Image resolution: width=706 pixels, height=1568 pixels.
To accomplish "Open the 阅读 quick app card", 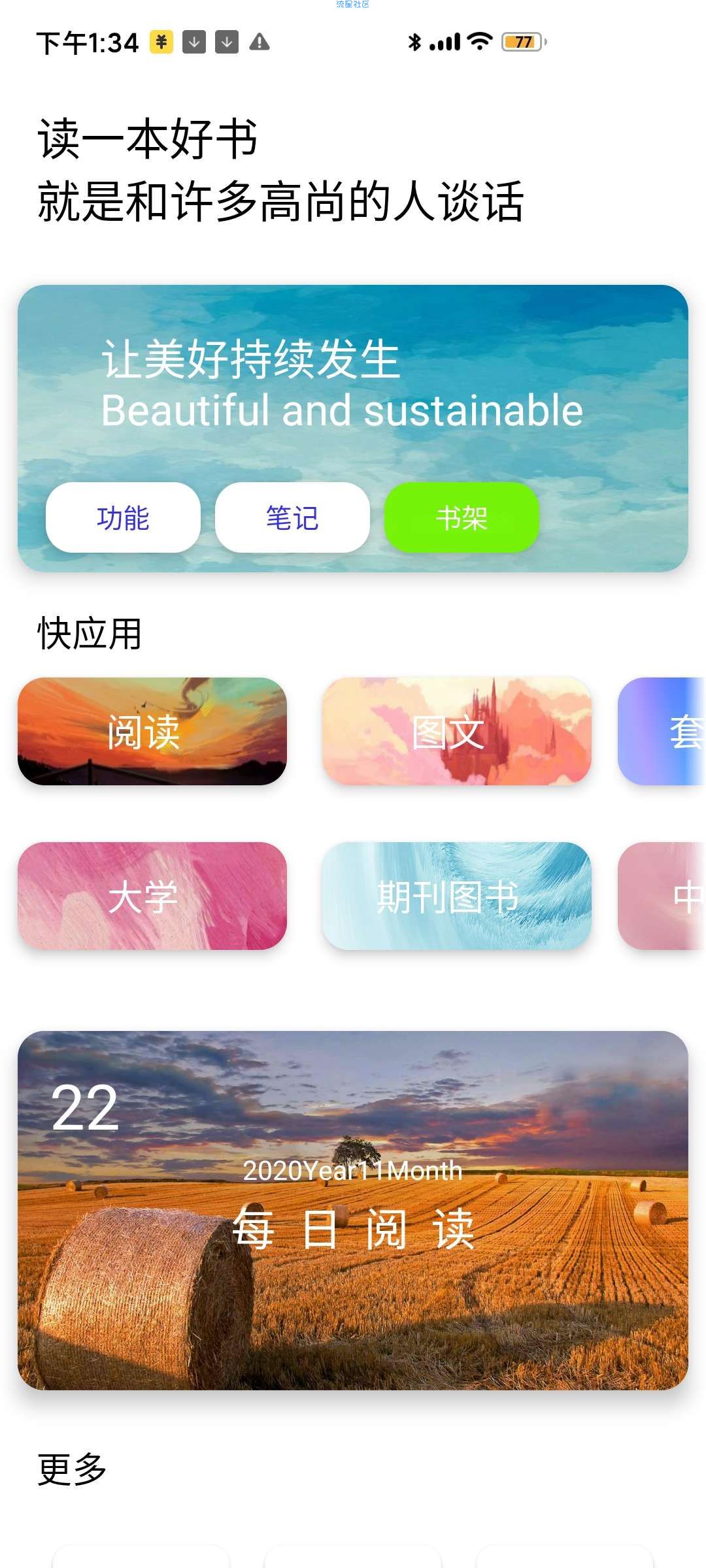I will (152, 731).
